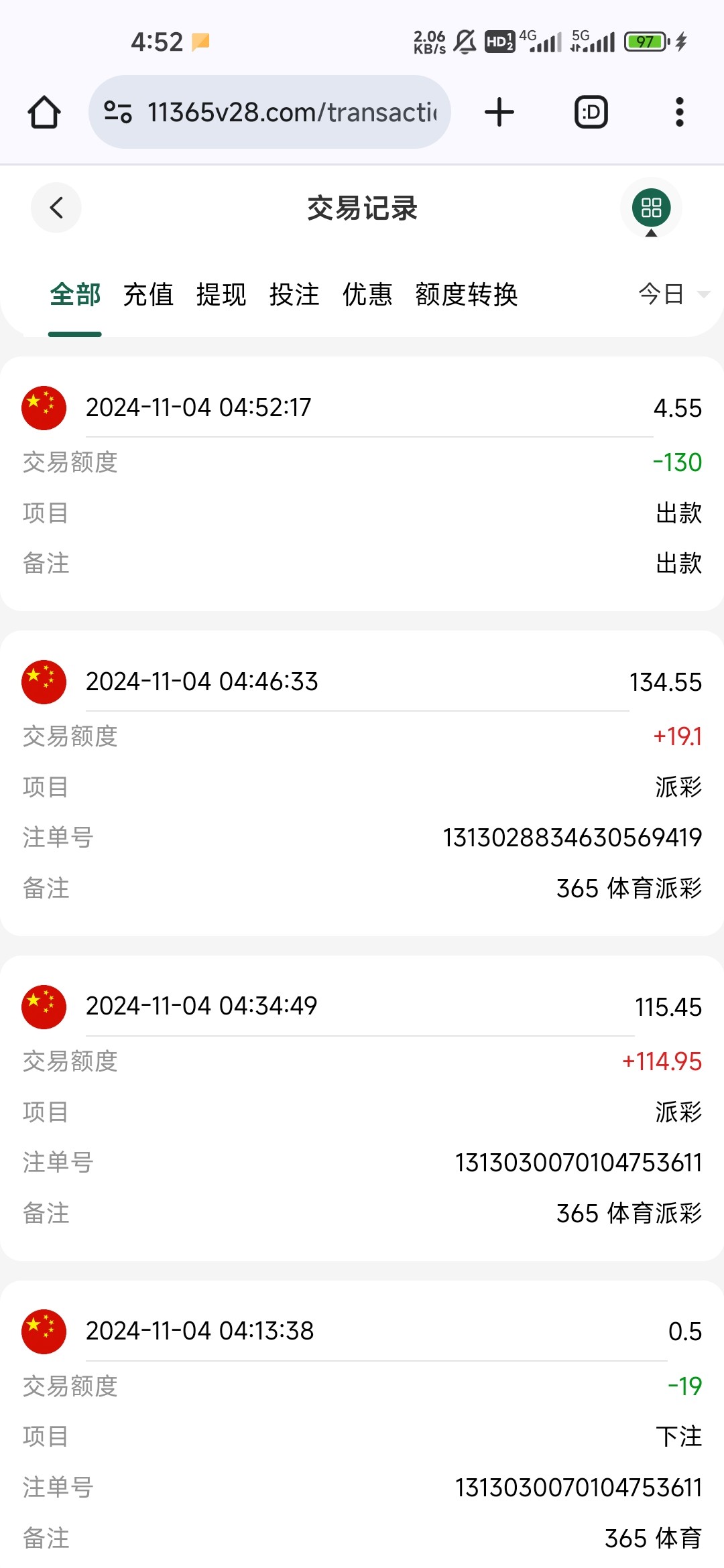Open the browser tab switcher
724x1568 pixels.
coord(591,112)
